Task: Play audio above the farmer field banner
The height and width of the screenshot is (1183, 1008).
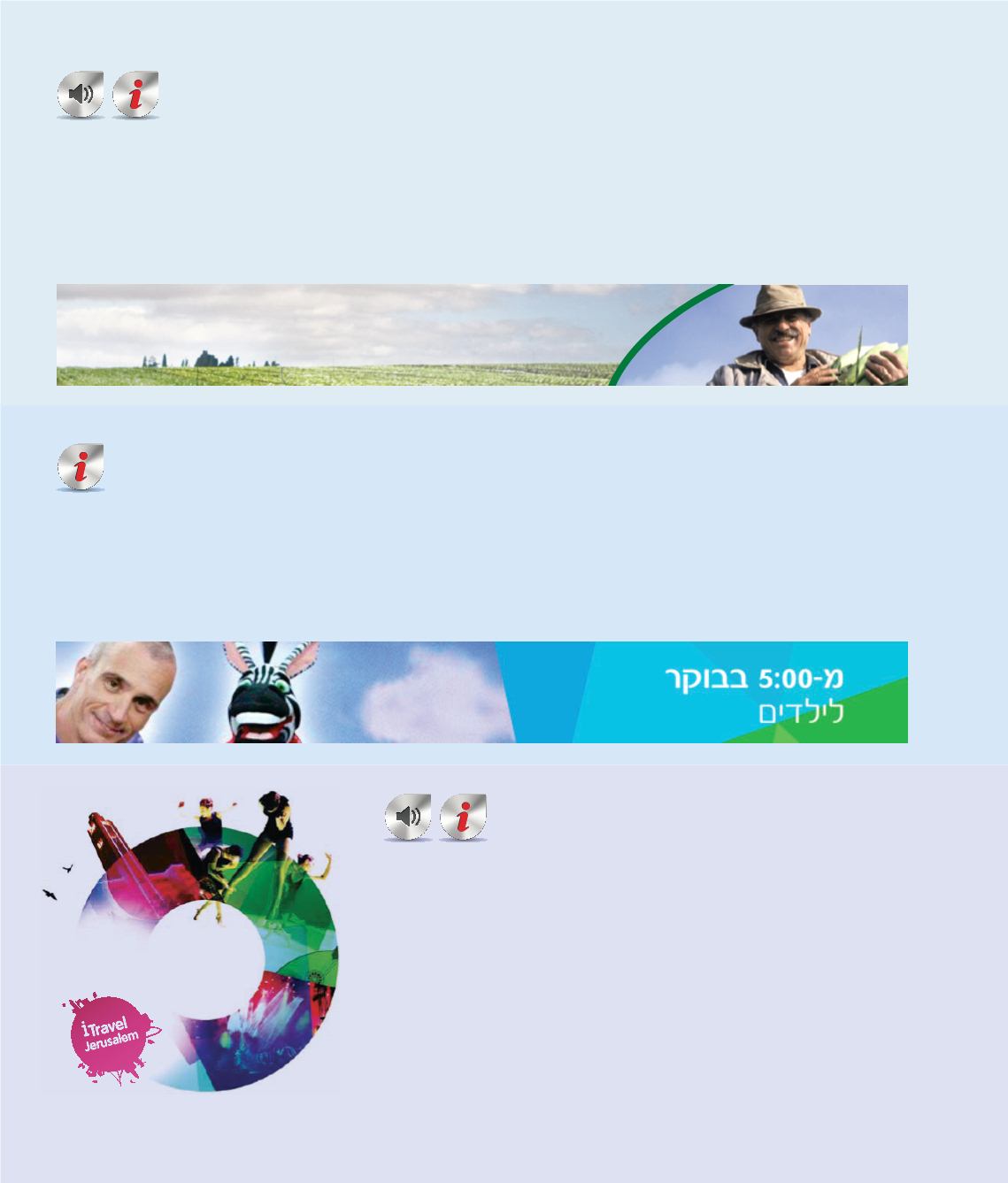Action: [x=81, y=95]
